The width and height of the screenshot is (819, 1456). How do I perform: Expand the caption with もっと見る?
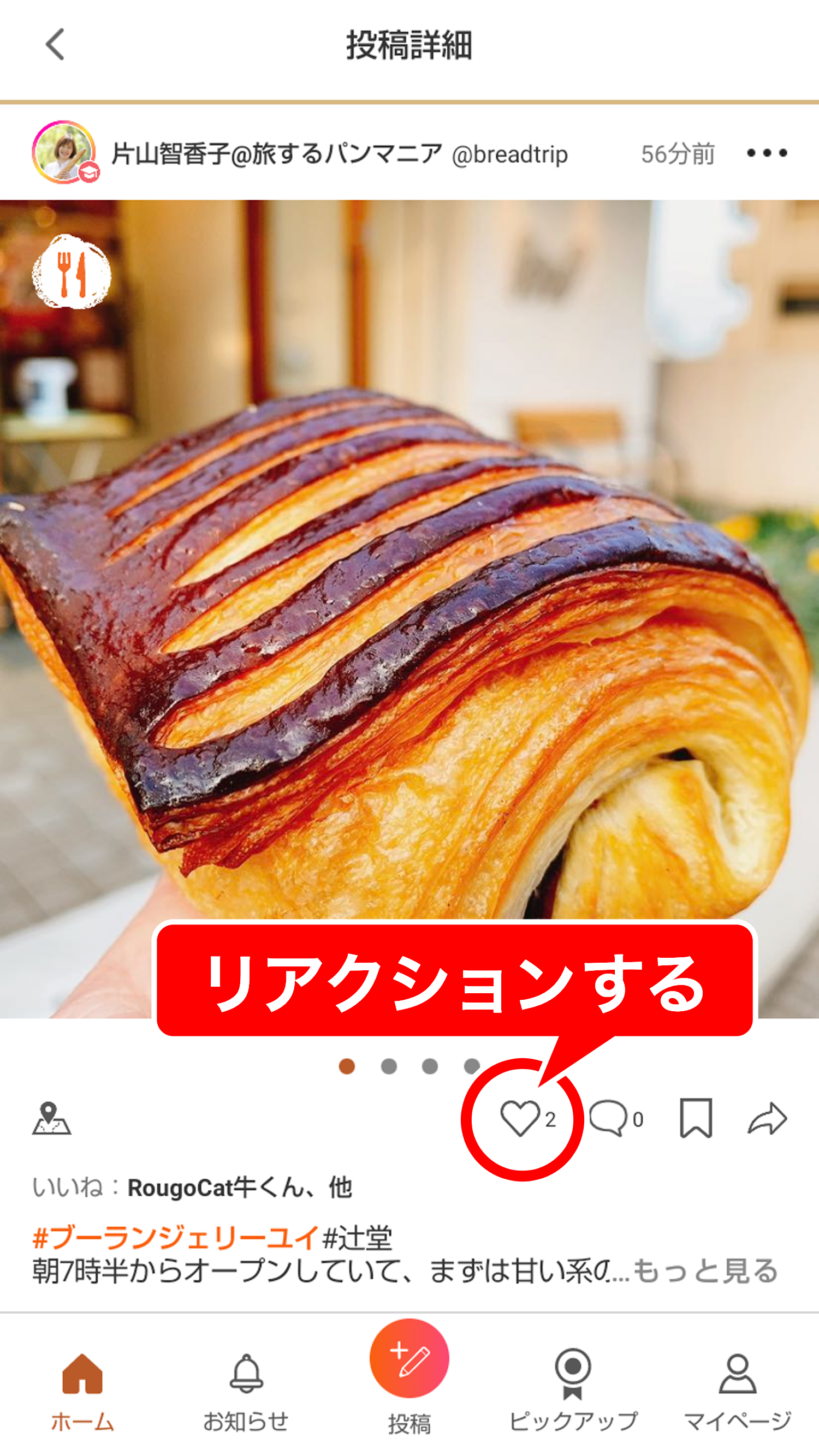tap(705, 1272)
